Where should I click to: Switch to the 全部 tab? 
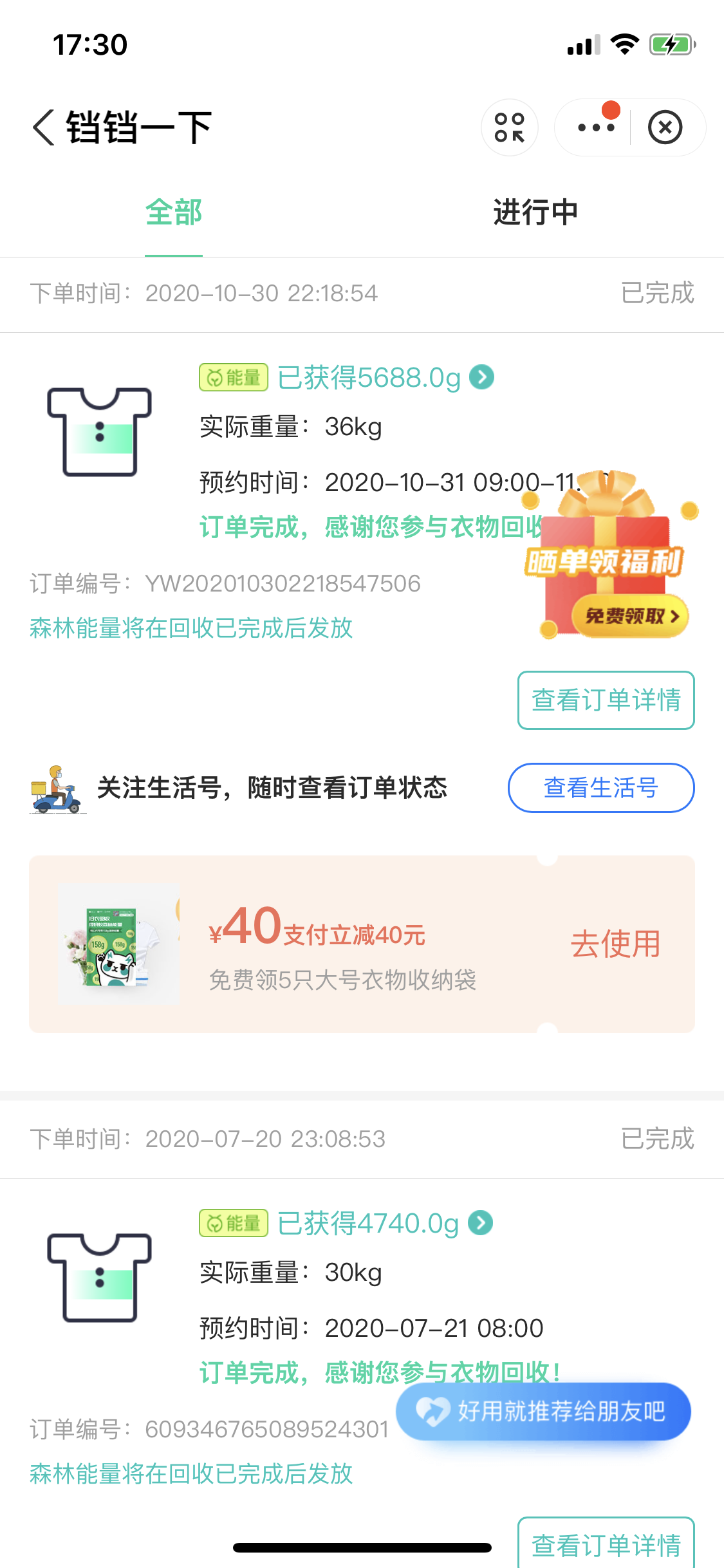(x=174, y=212)
